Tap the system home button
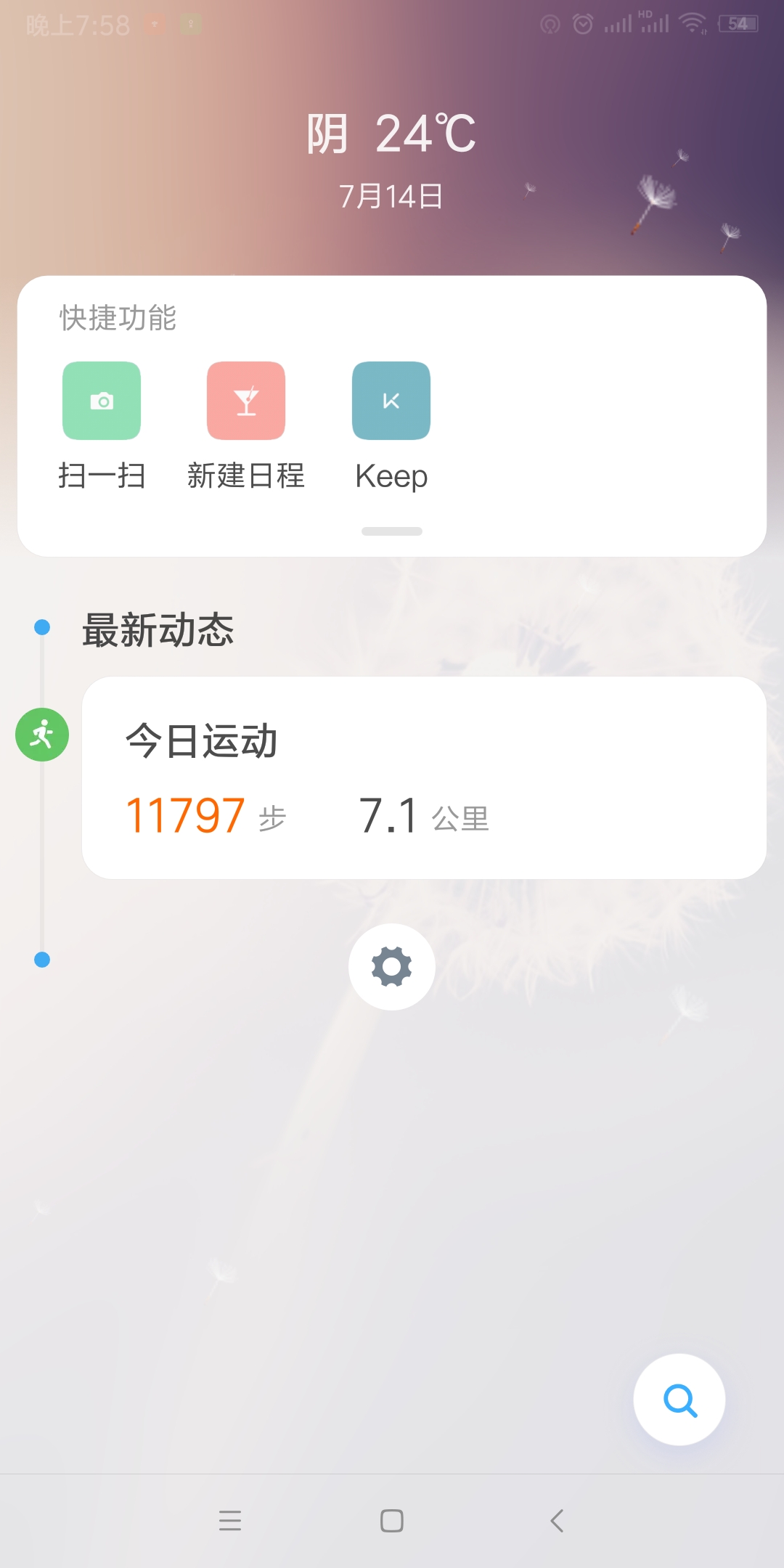This screenshot has width=784, height=1568. (392, 1520)
